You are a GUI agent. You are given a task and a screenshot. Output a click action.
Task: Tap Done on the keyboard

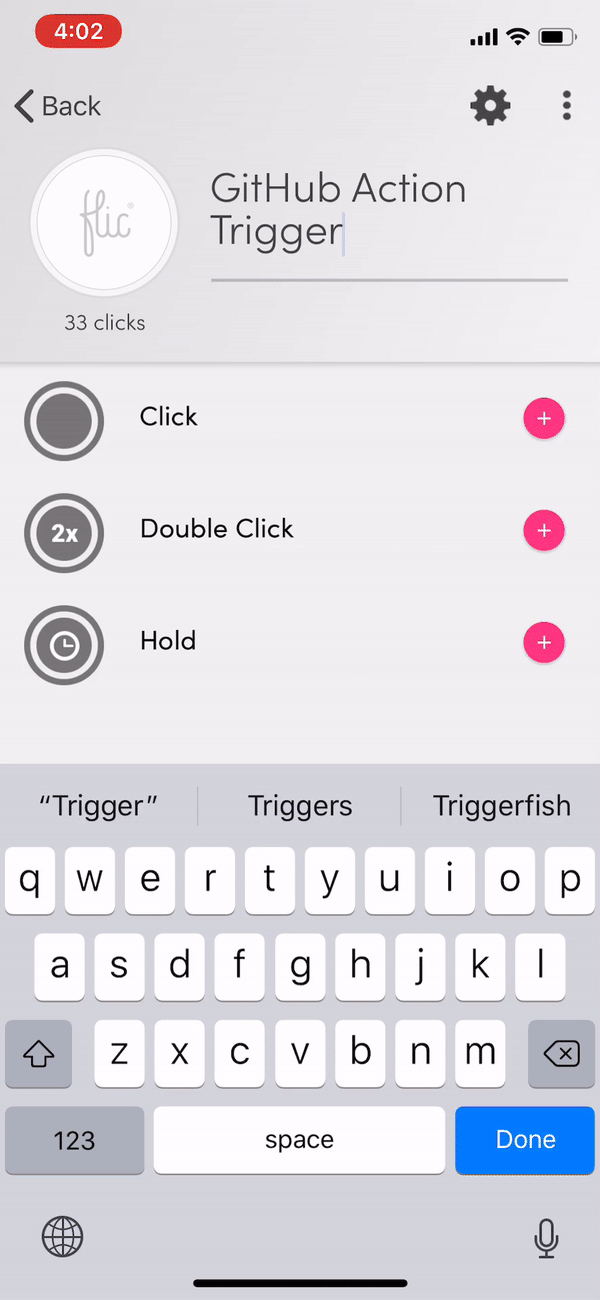(x=525, y=1140)
